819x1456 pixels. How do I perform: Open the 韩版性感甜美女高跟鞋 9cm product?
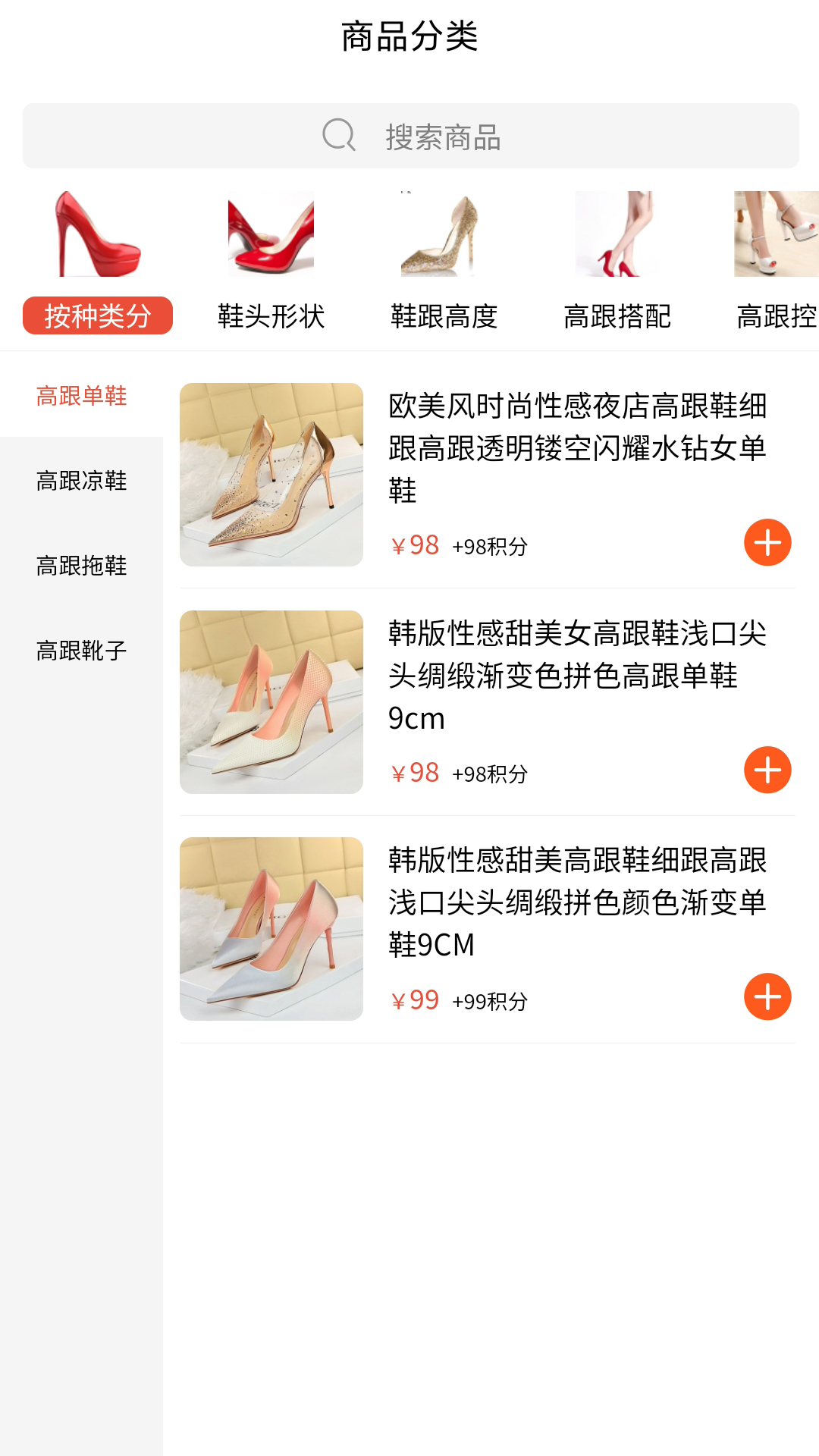tap(576, 675)
